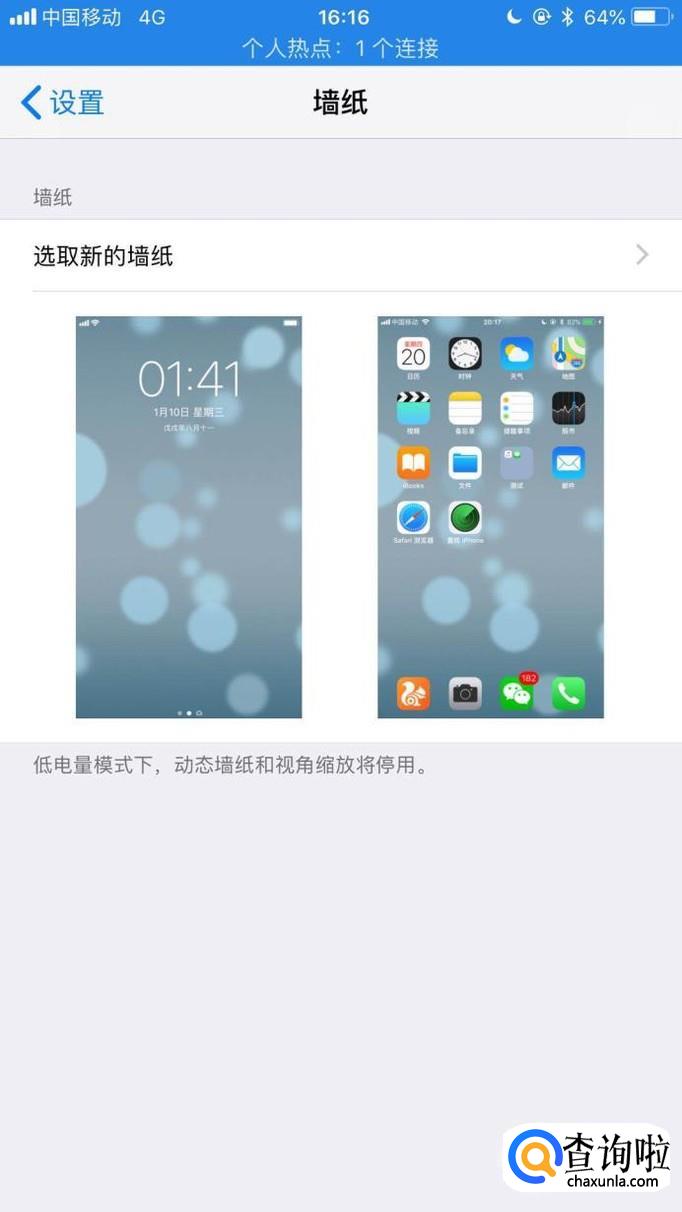The width and height of the screenshot is (682, 1212).
Task: Open the home screen wallpaper preview
Action: [490, 517]
